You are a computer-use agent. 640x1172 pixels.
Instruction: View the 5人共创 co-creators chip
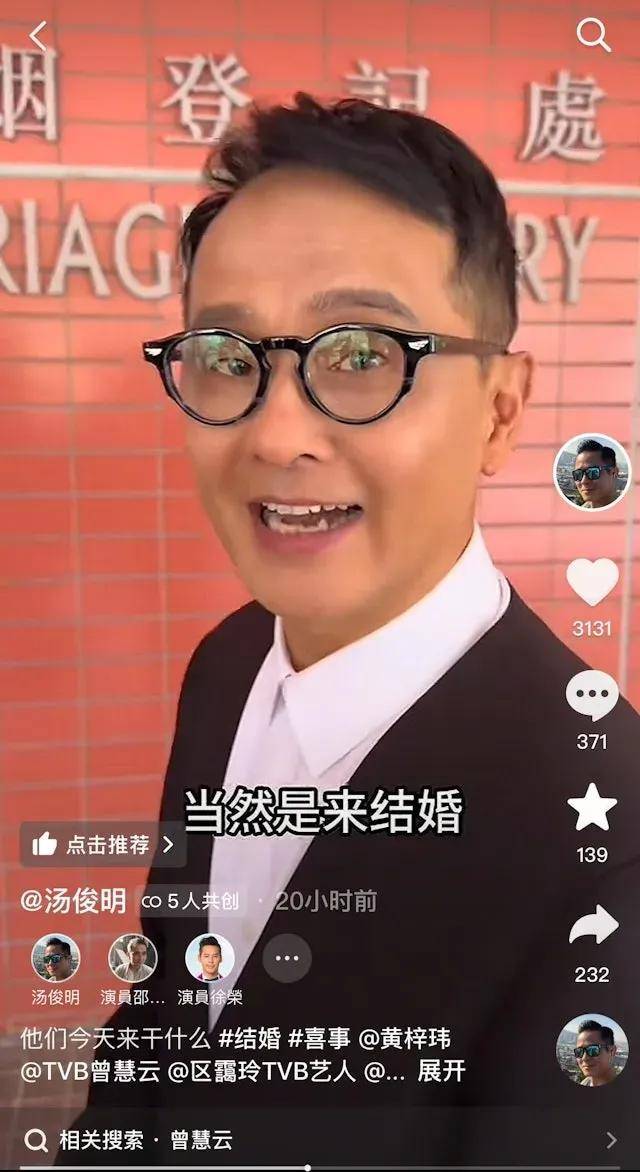coord(192,902)
